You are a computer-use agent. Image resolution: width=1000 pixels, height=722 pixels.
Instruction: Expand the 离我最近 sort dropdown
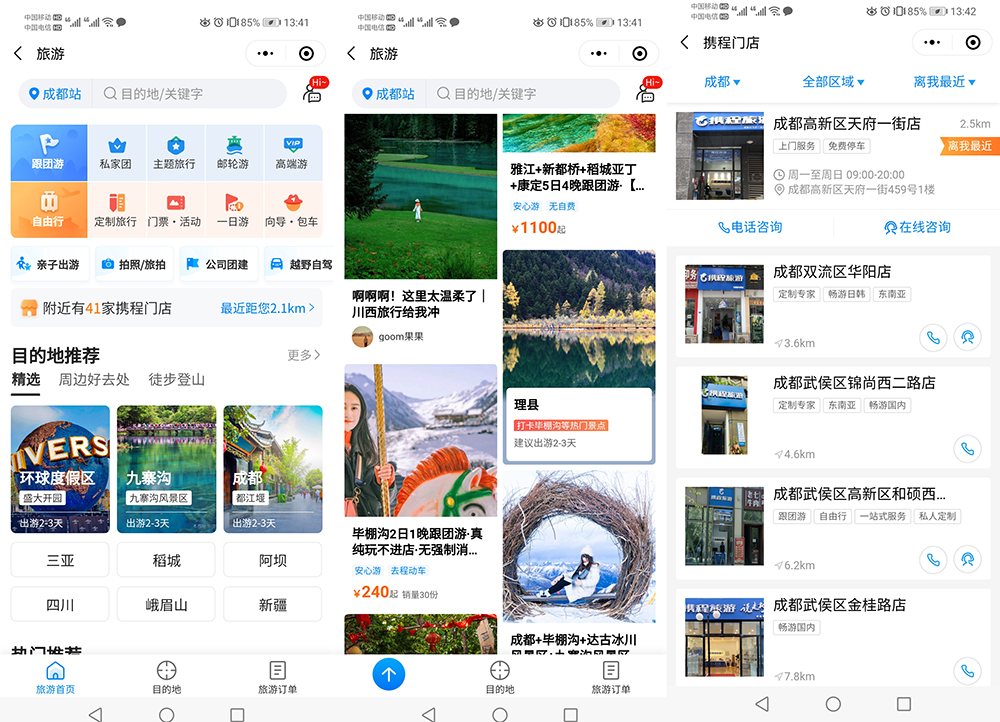pyautogui.click(x=944, y=82)
